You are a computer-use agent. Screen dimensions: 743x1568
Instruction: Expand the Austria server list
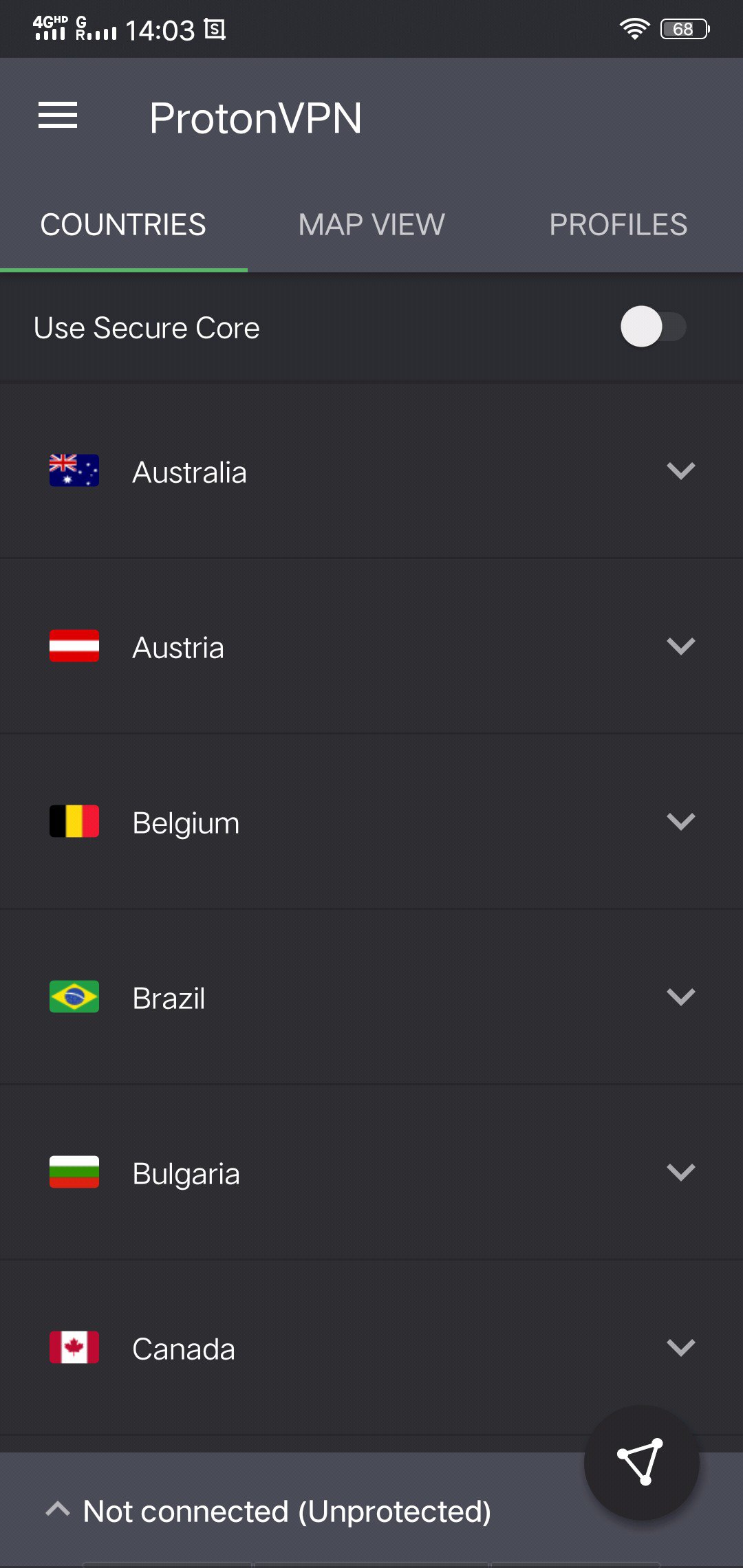point(680,646)
